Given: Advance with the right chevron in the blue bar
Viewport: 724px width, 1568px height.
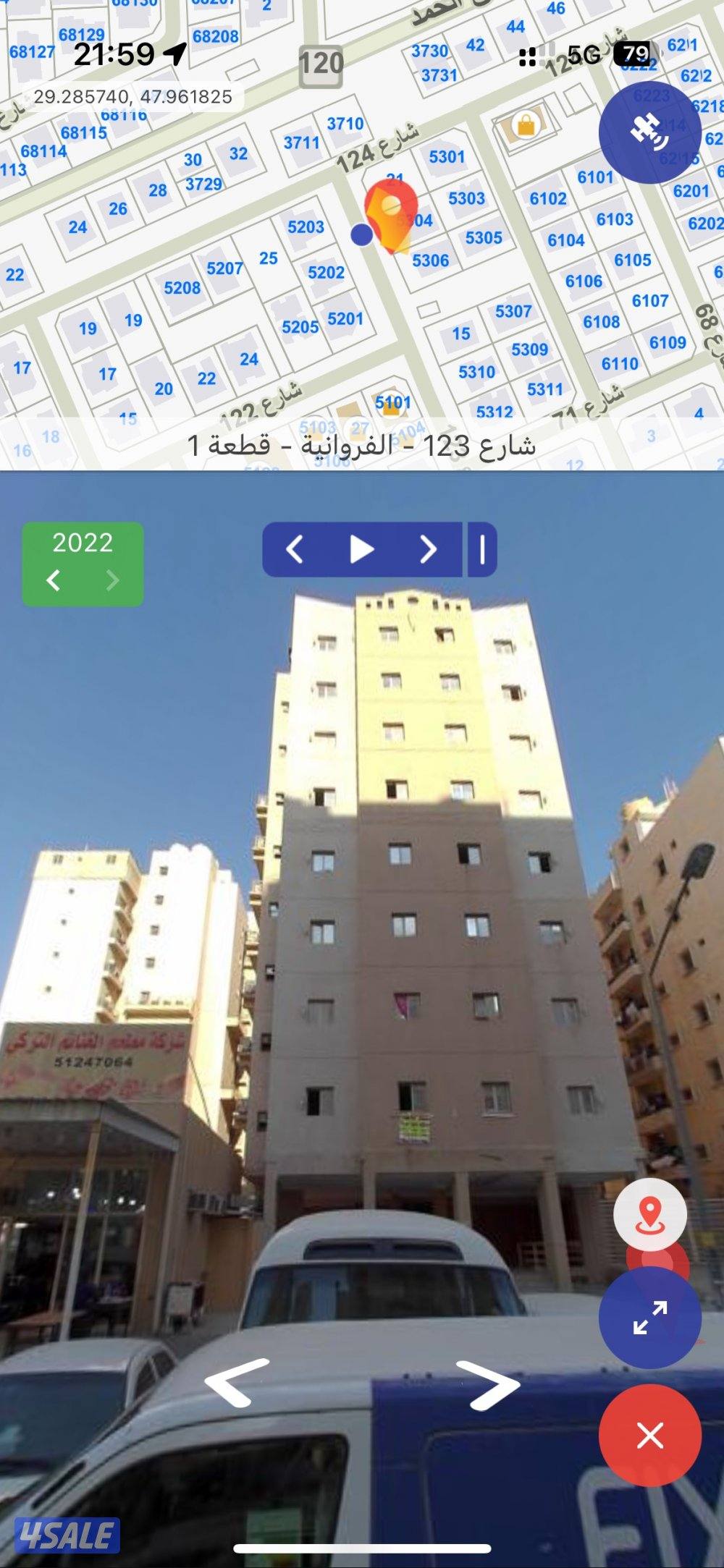Looking at the screenshot, I should click(427, 549).
